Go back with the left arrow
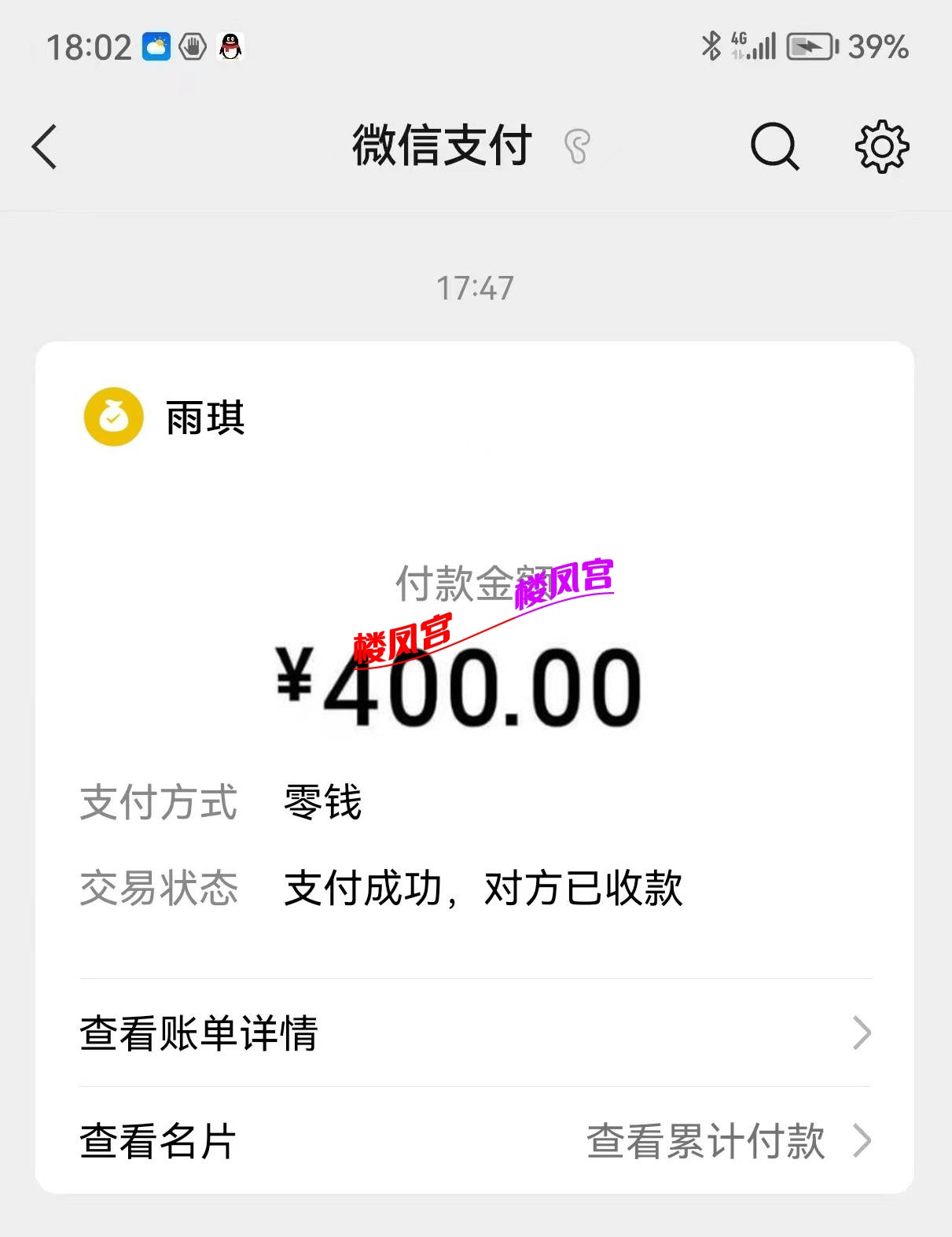This screenshot has width=952, height=1237. point(45,146)
